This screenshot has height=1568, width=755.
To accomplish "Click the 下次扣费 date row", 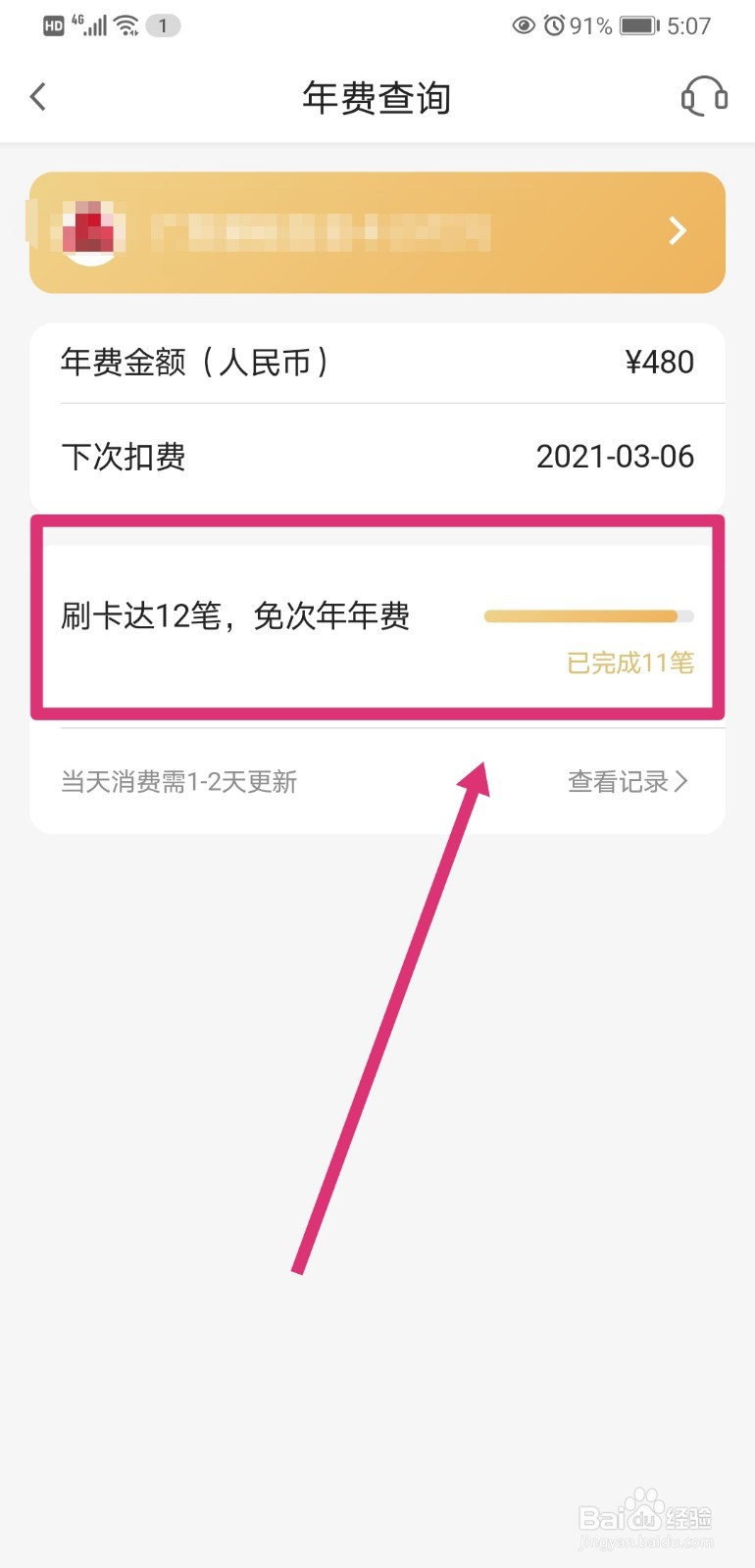I will click(377, 457).
